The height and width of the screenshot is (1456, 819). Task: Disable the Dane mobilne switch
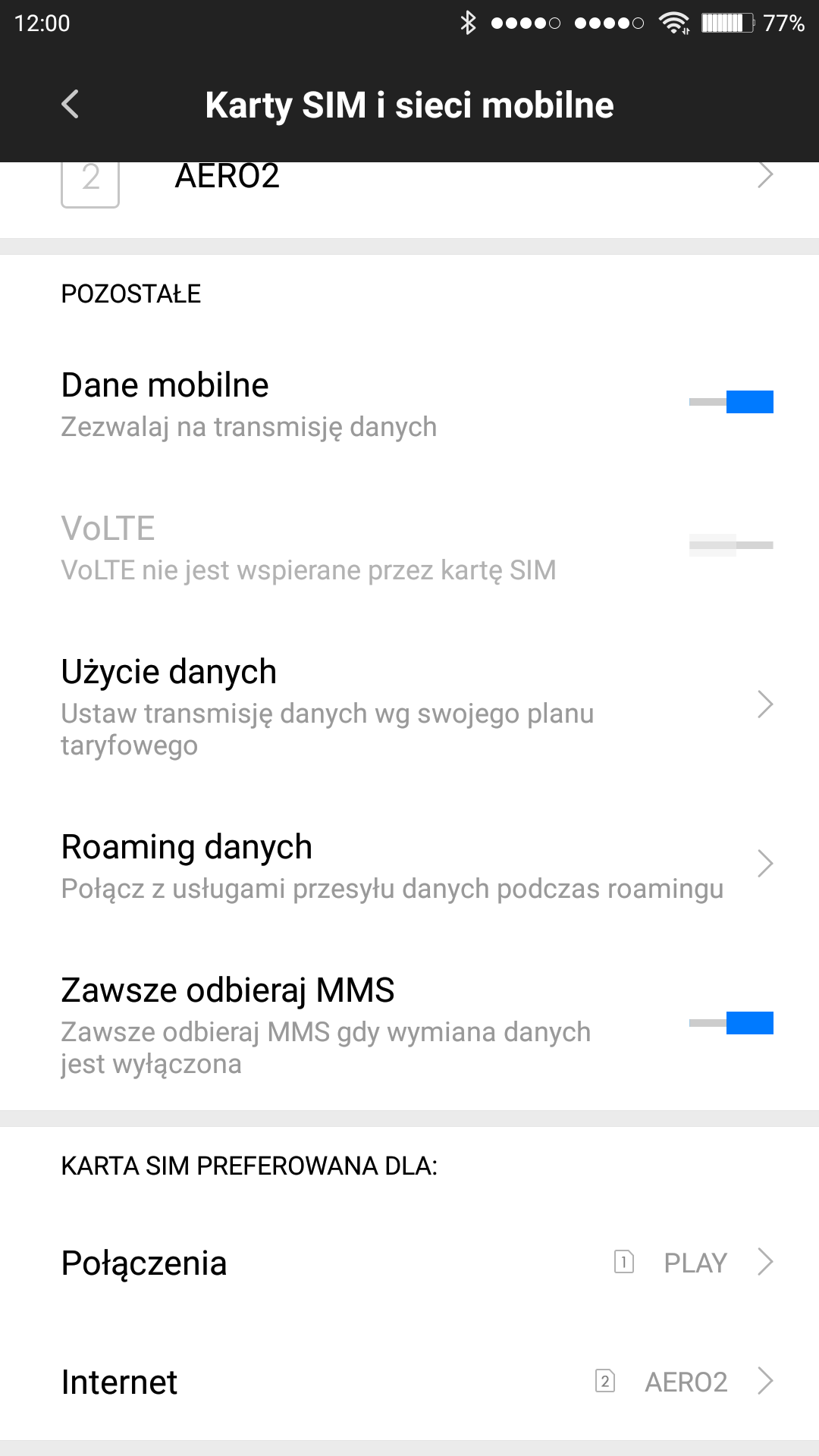[731, 402]
